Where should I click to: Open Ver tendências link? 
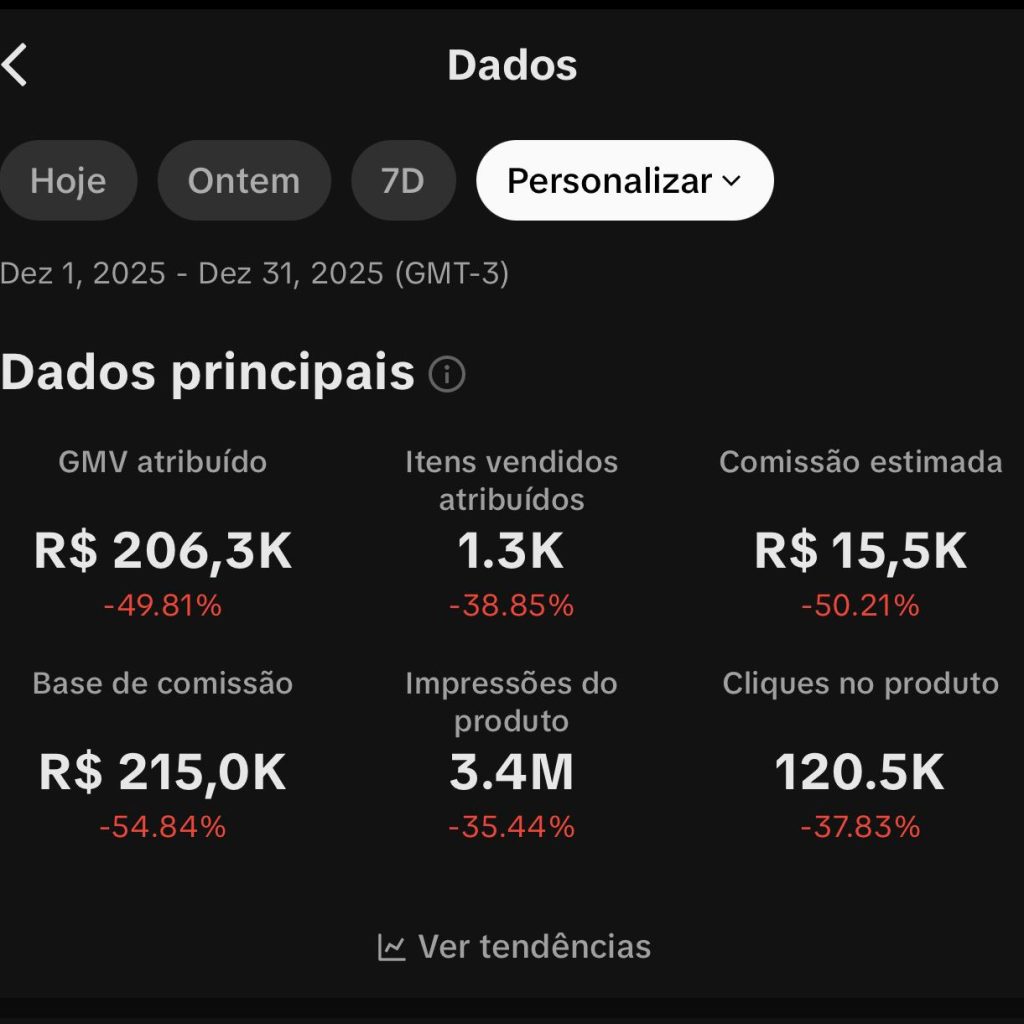tap(514, 947)
